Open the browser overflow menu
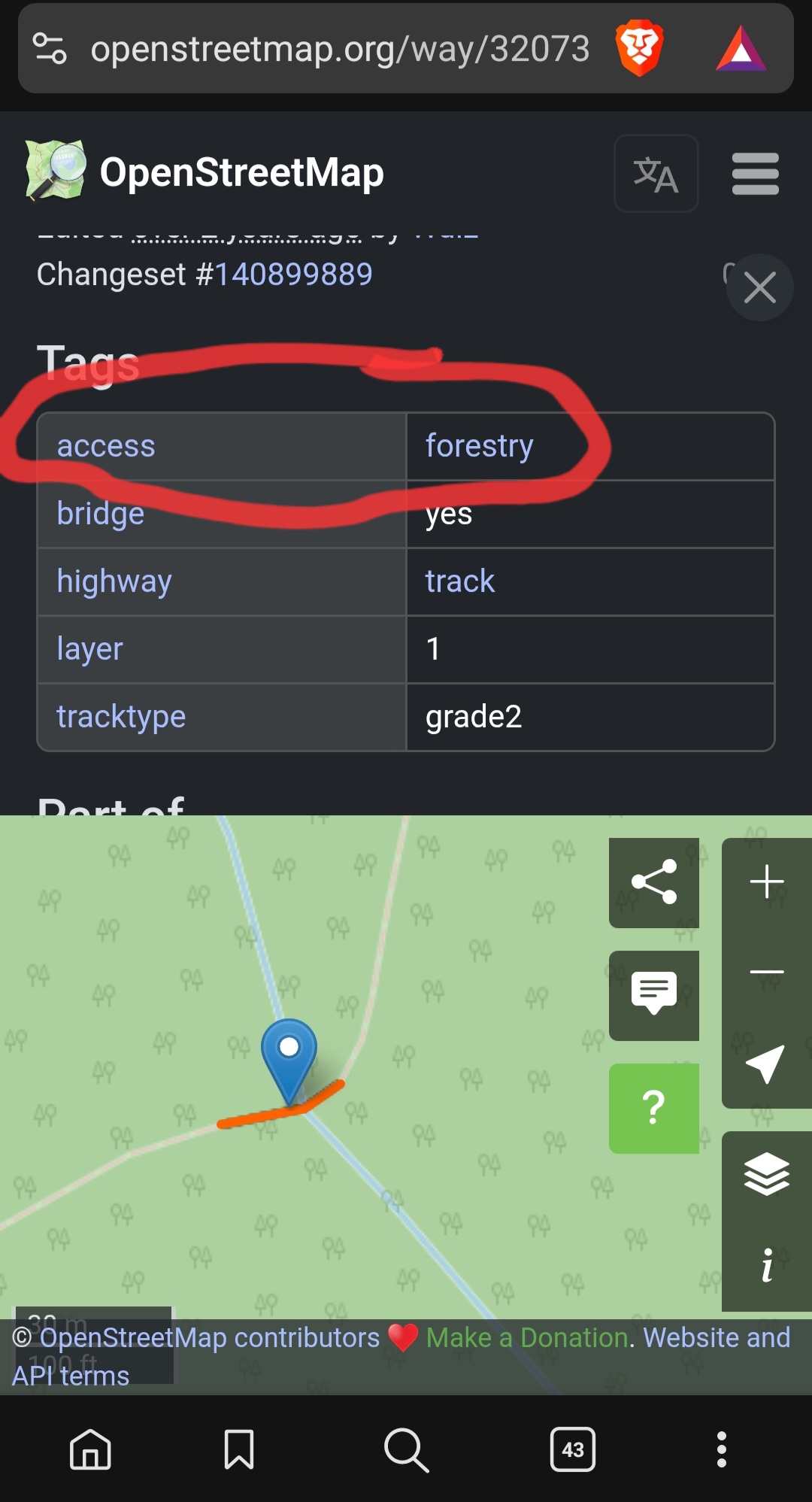The image size is (812, 1502). click(x=722, y=1449)
